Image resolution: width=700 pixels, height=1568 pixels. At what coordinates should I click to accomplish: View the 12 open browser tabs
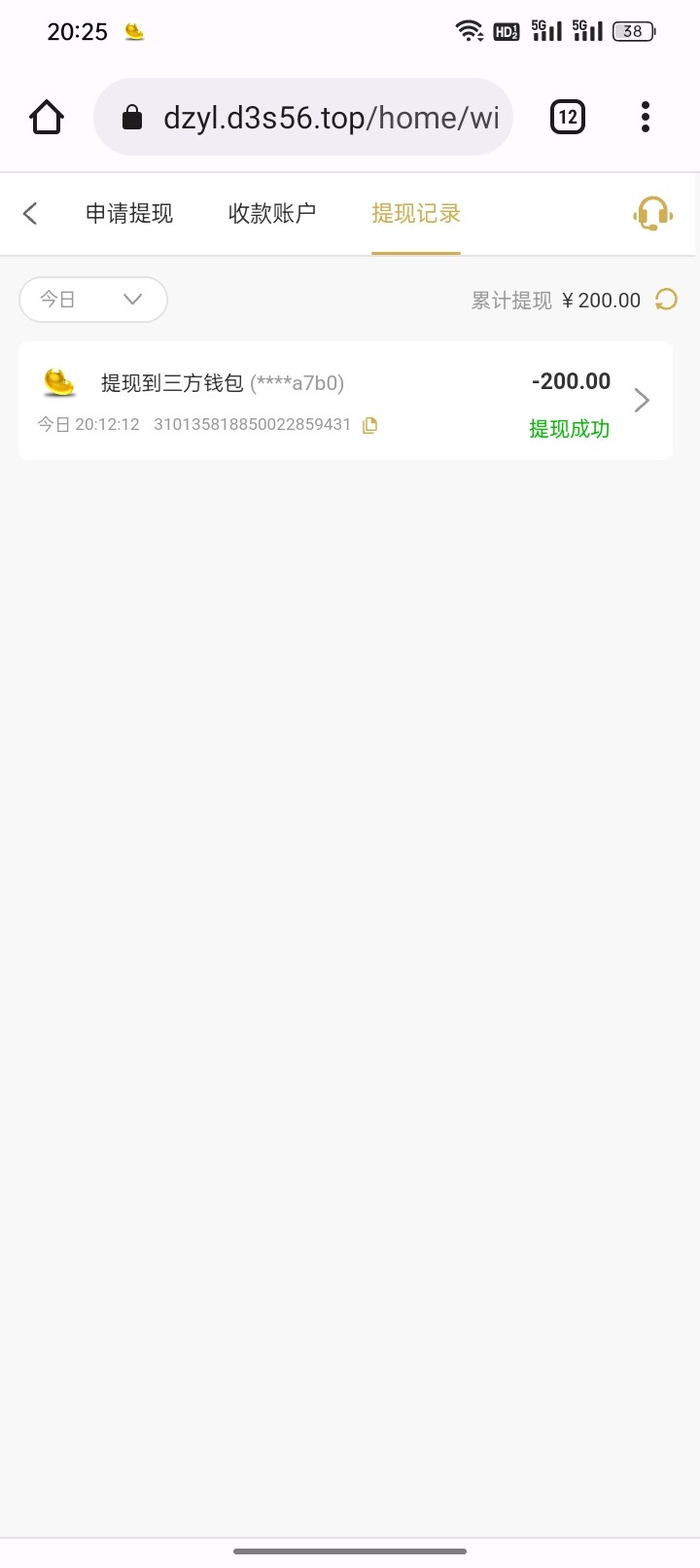[568, 118]
